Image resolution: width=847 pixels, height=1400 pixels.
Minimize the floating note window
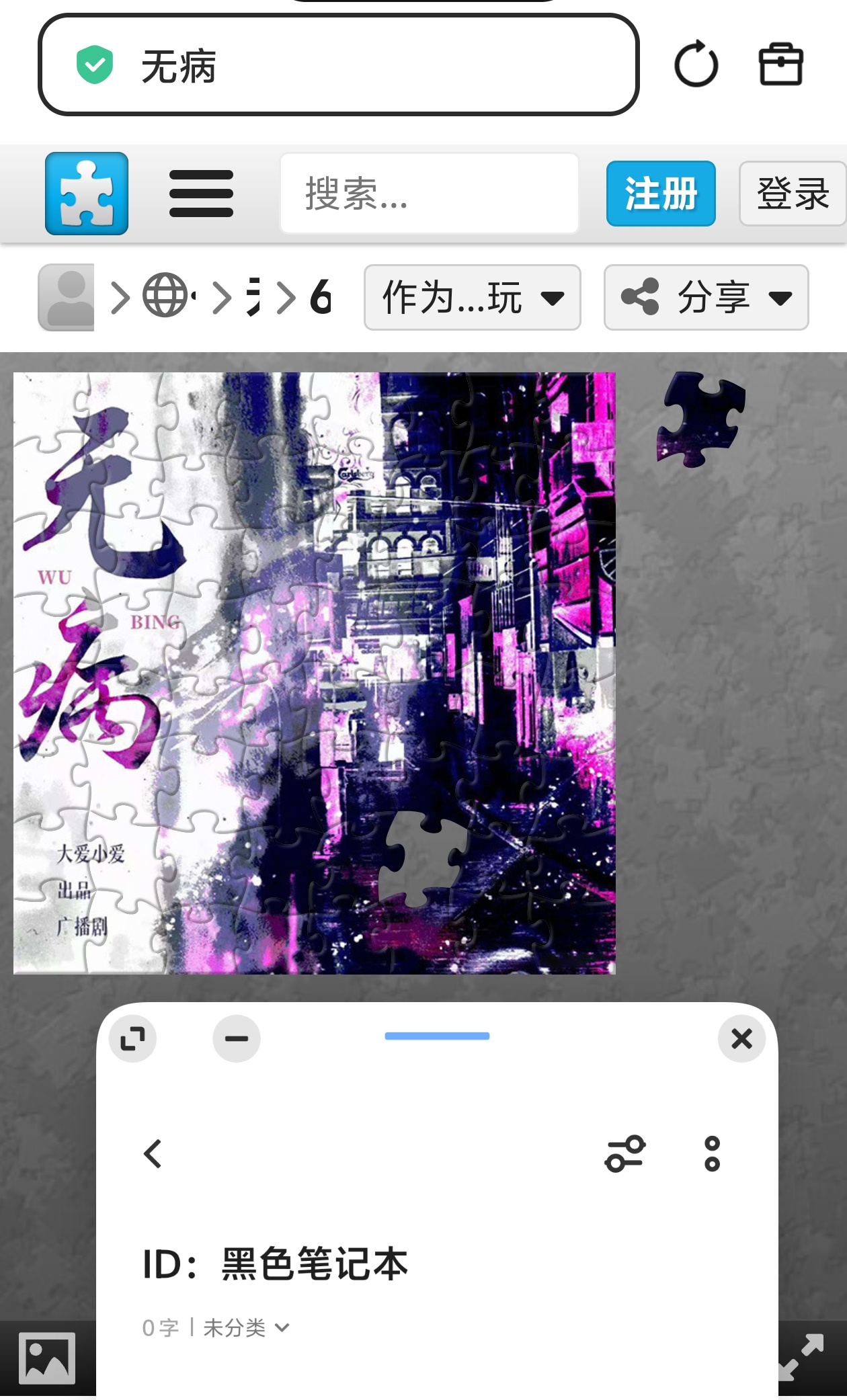tap(237, 1038)
